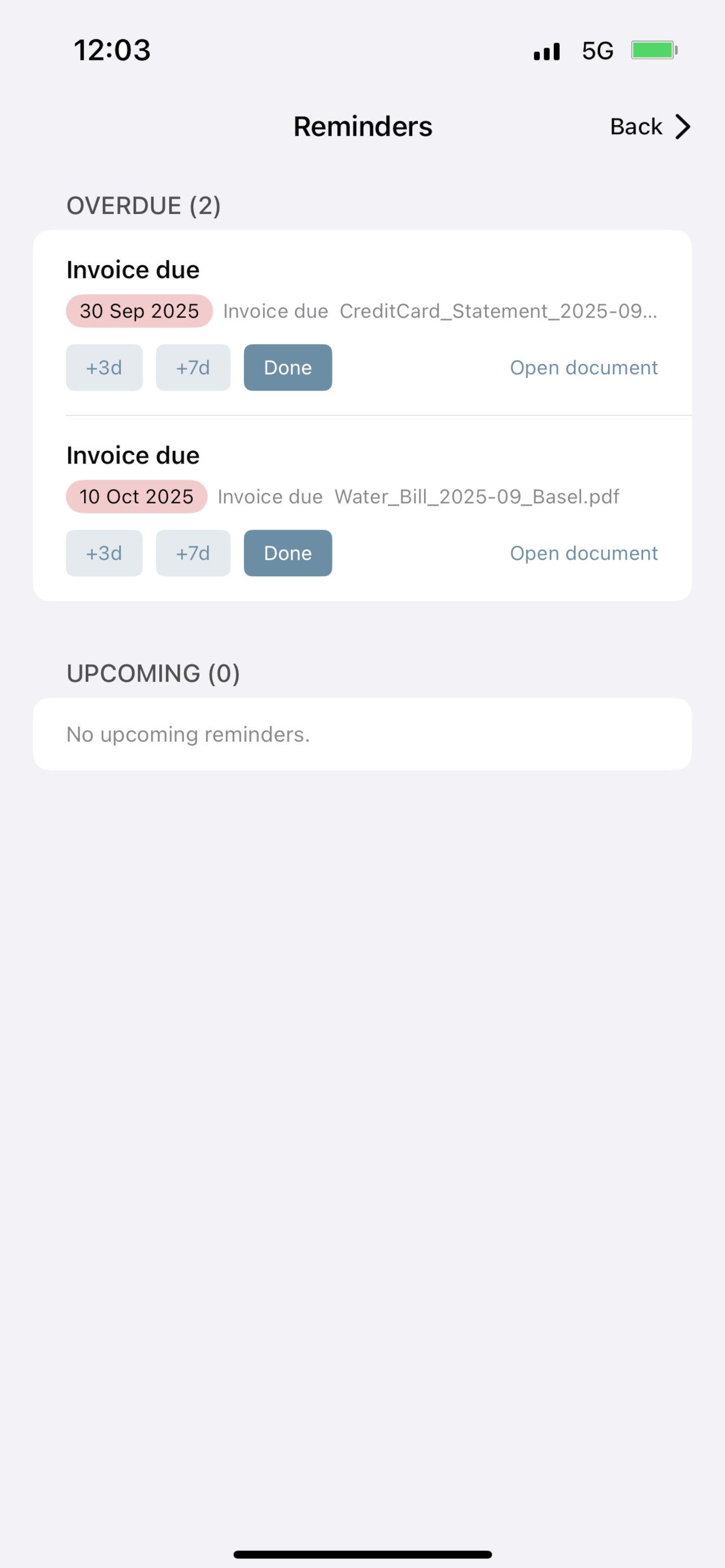Click the Back chevron arrow icon
This screenshot has width=725, height=1568.
point(684,126)
